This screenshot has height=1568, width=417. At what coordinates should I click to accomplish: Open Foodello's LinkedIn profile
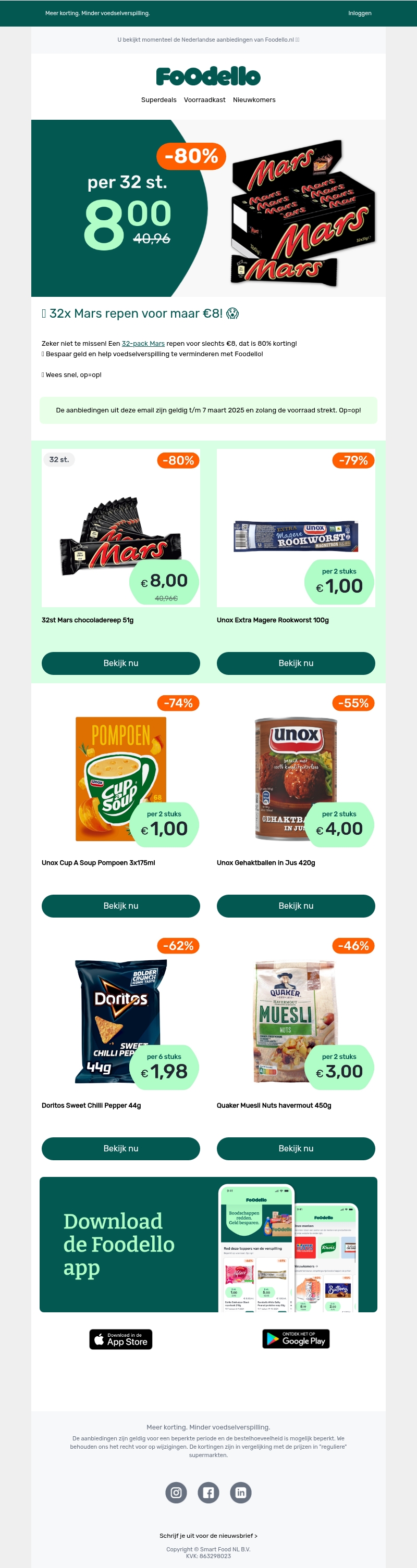[241, 1492]
